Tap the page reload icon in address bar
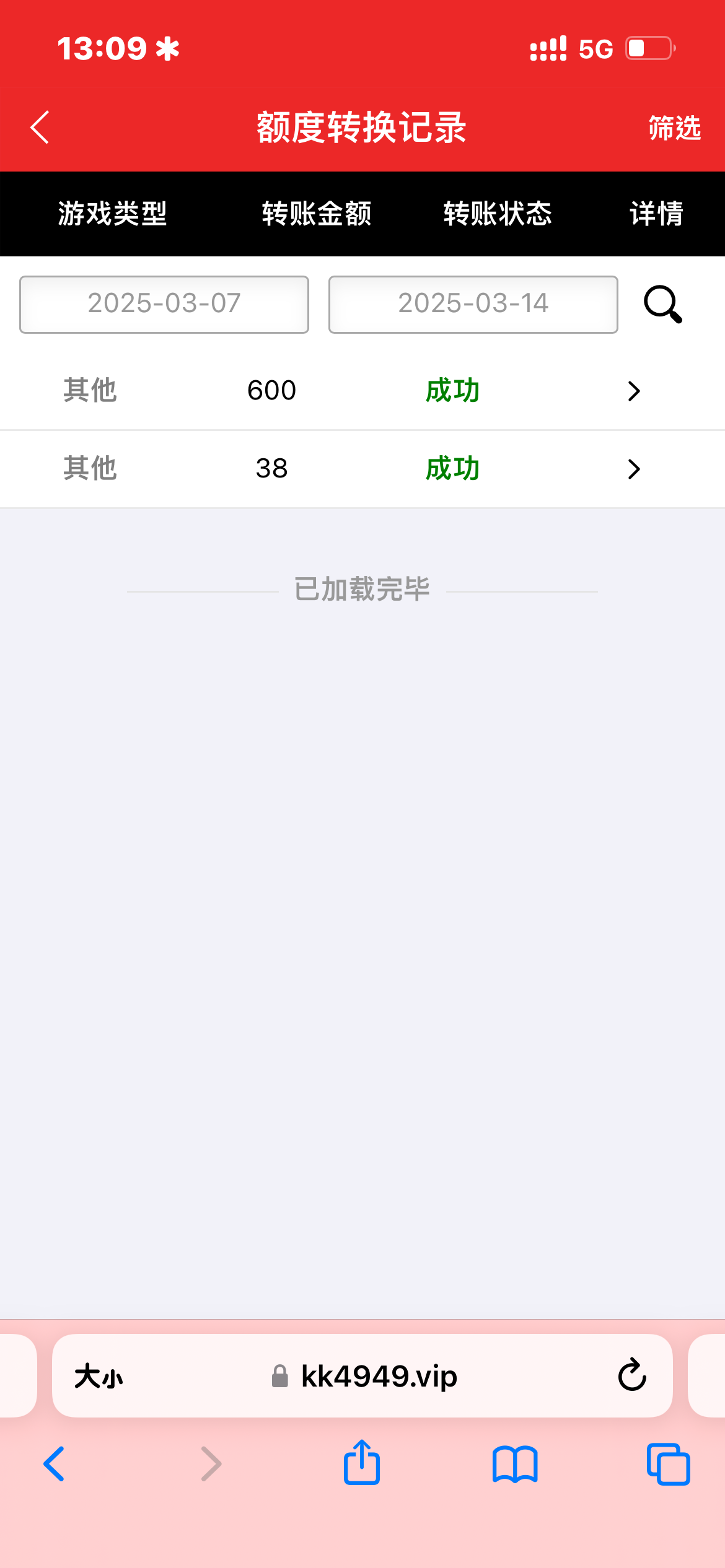The width and height of the screenshot is (725, 1568). coord(631,1376)
